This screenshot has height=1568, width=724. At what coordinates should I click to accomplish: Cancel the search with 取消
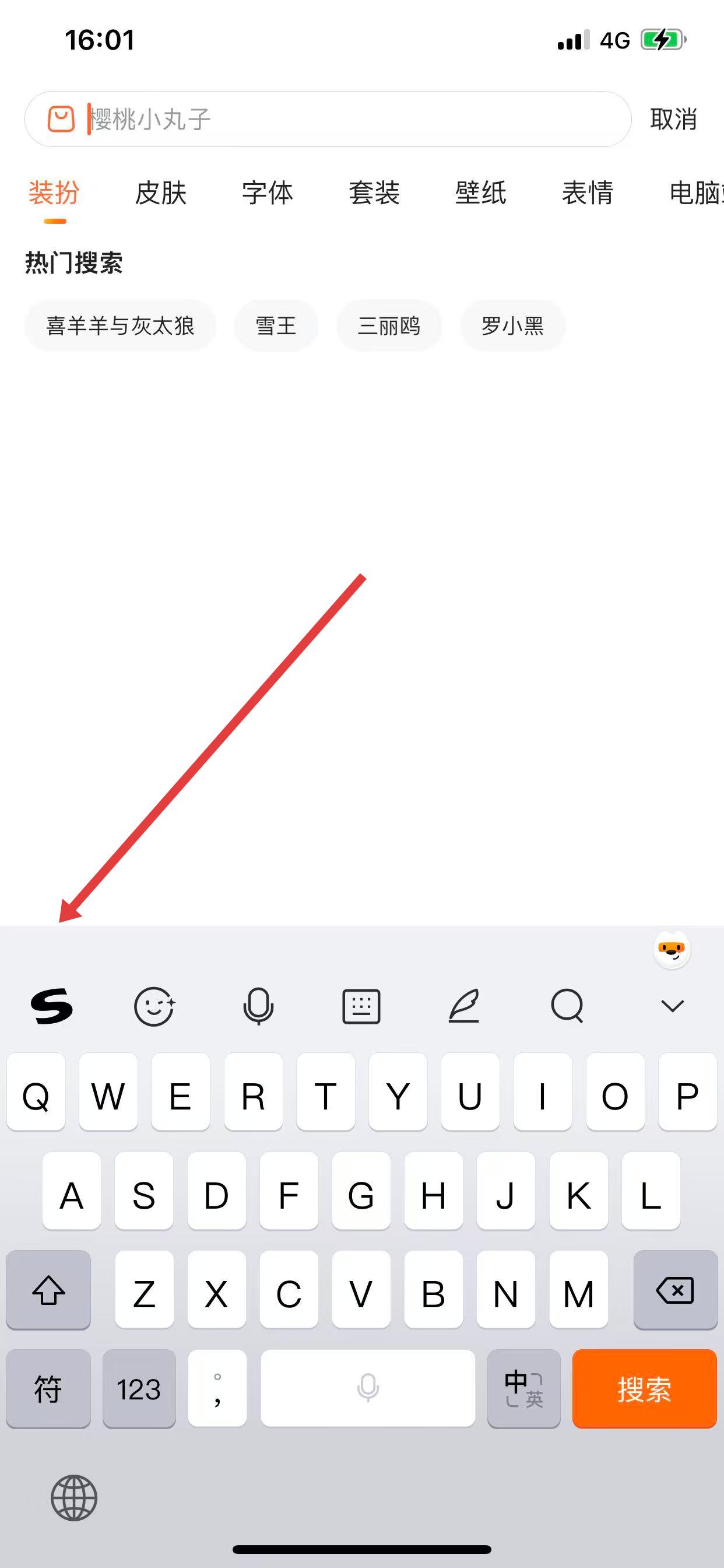[x=673, y=120]
